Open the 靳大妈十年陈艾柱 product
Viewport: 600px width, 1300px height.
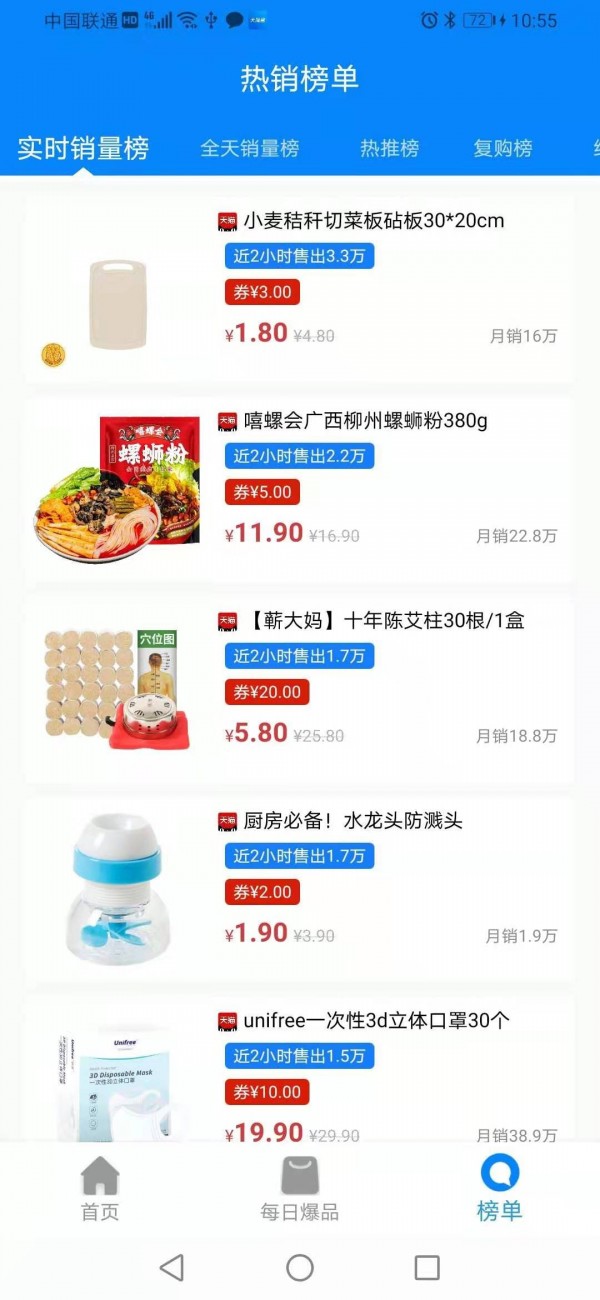click(x=299, y=690)
